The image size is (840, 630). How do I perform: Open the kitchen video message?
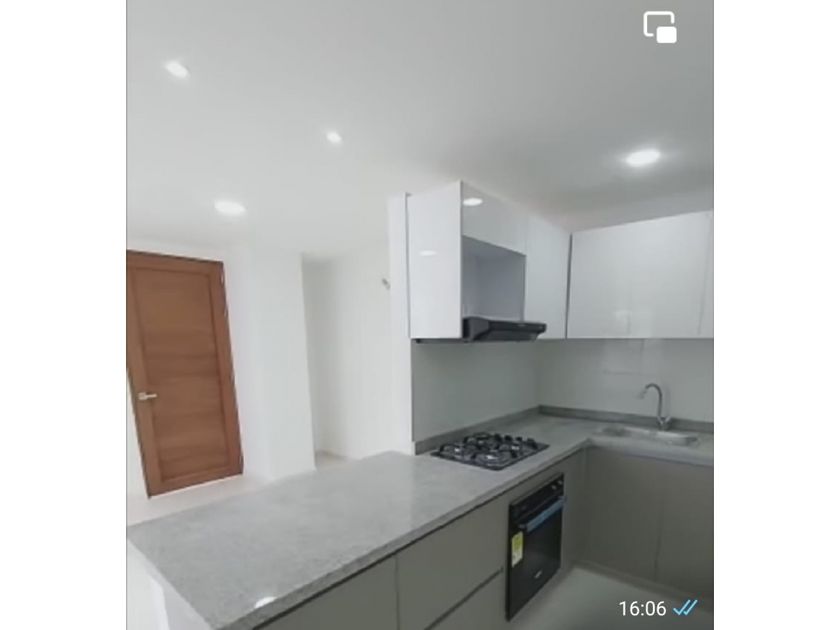tap(420, 315)
